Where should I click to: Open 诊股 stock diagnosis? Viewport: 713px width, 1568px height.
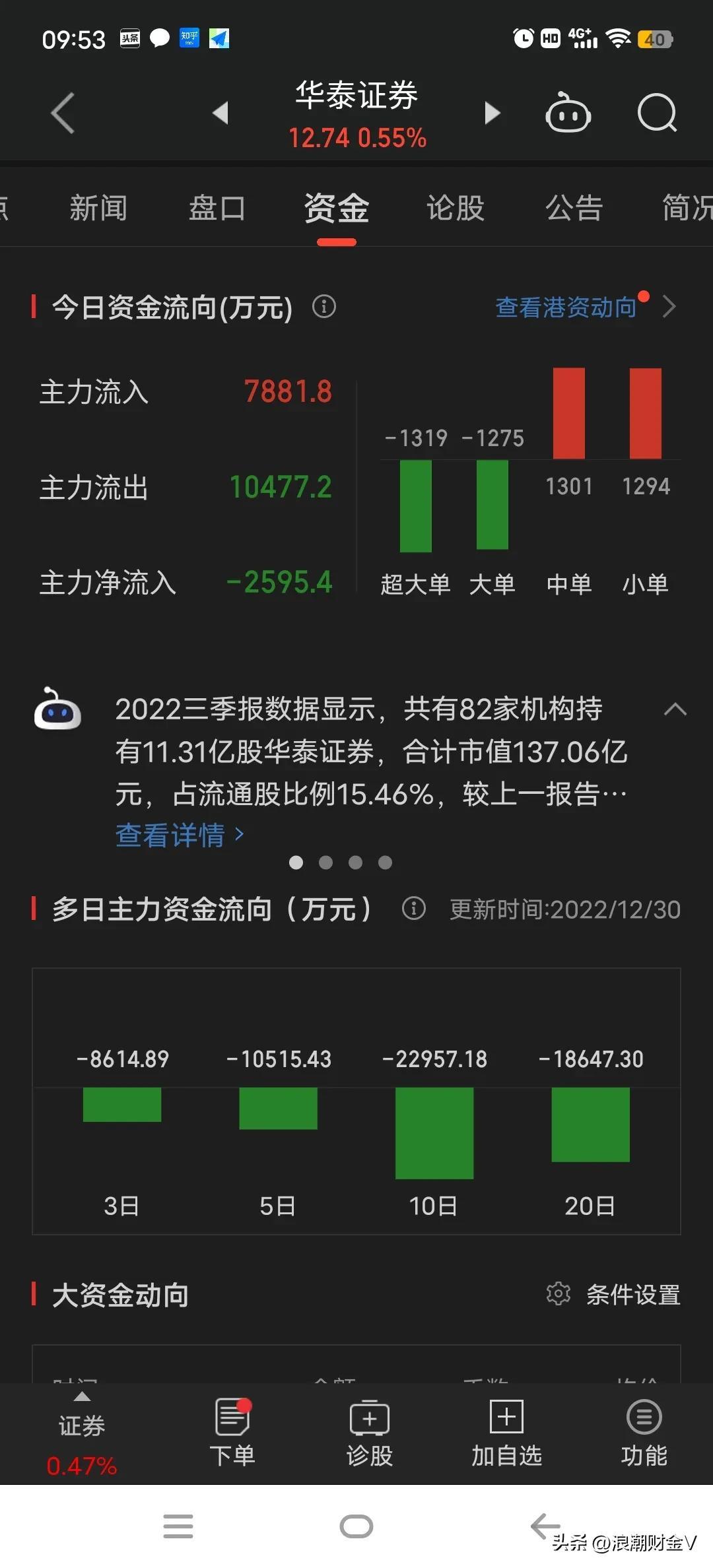370,1433
